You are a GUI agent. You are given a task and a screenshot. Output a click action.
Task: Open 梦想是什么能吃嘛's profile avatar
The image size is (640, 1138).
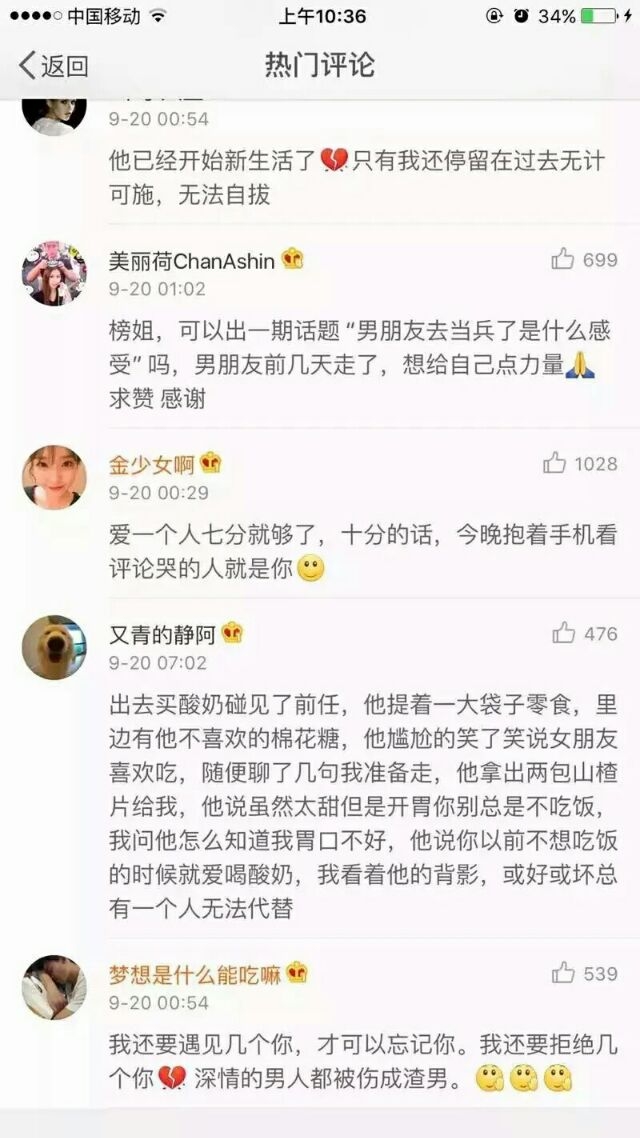[x=54, y=987]
